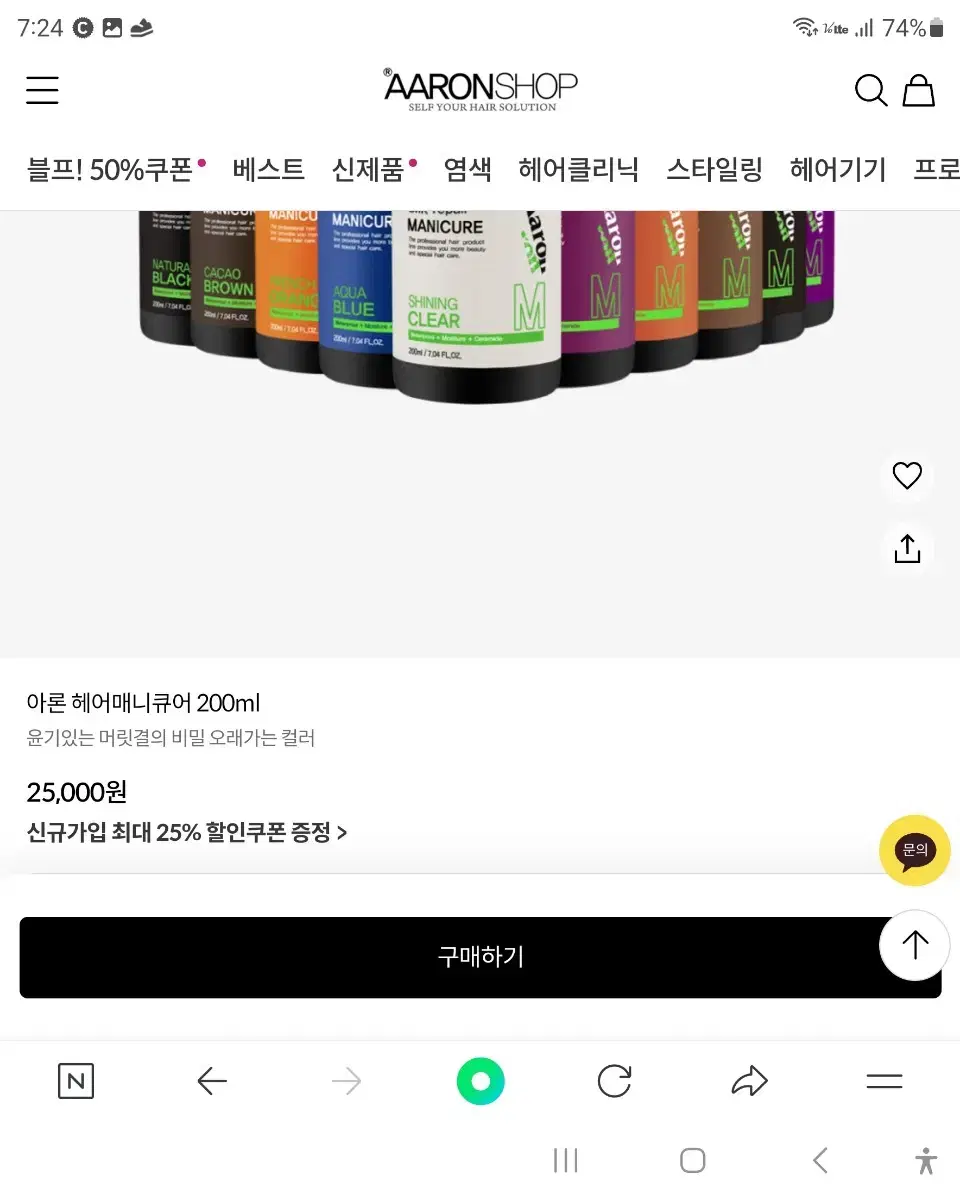The height and width of the screenshot is (1200, 960).
Task: Open the 문의 chat bubble
Action: tap(913, 851)
